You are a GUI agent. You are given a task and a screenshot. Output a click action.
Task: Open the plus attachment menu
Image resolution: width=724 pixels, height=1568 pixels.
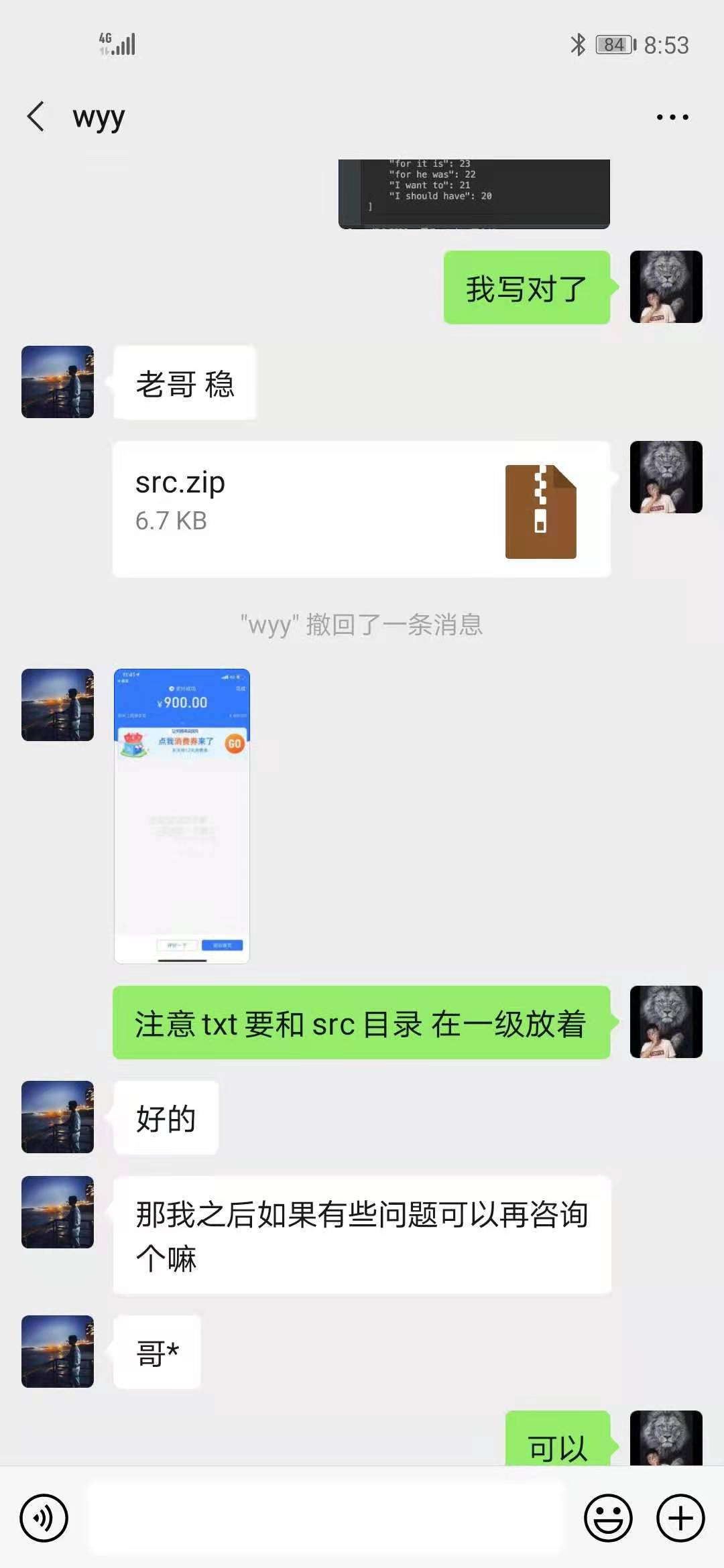pos(680,1518)
